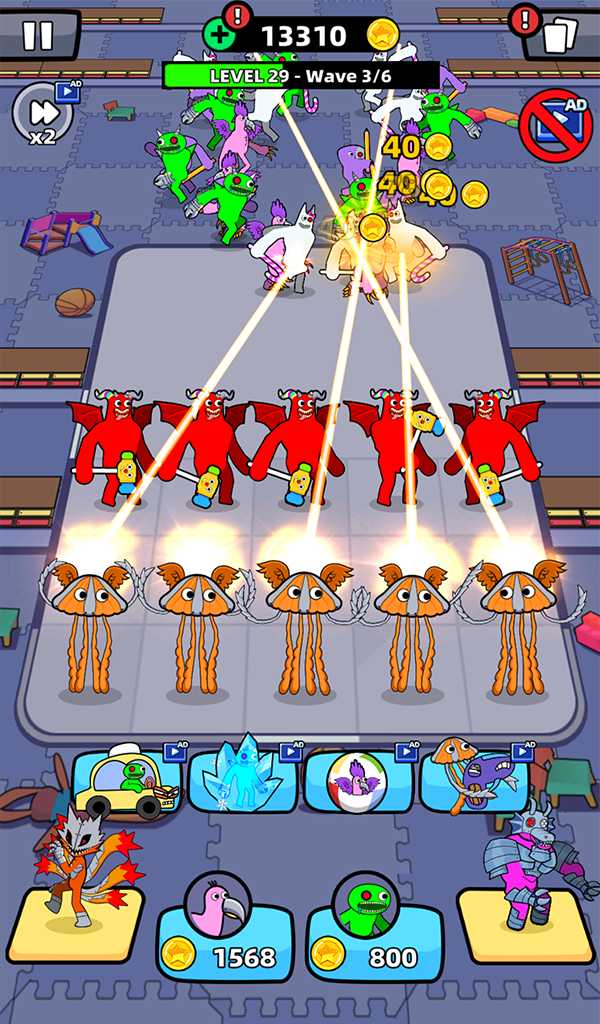Use the beach ball ad power-up

[360, 779]
